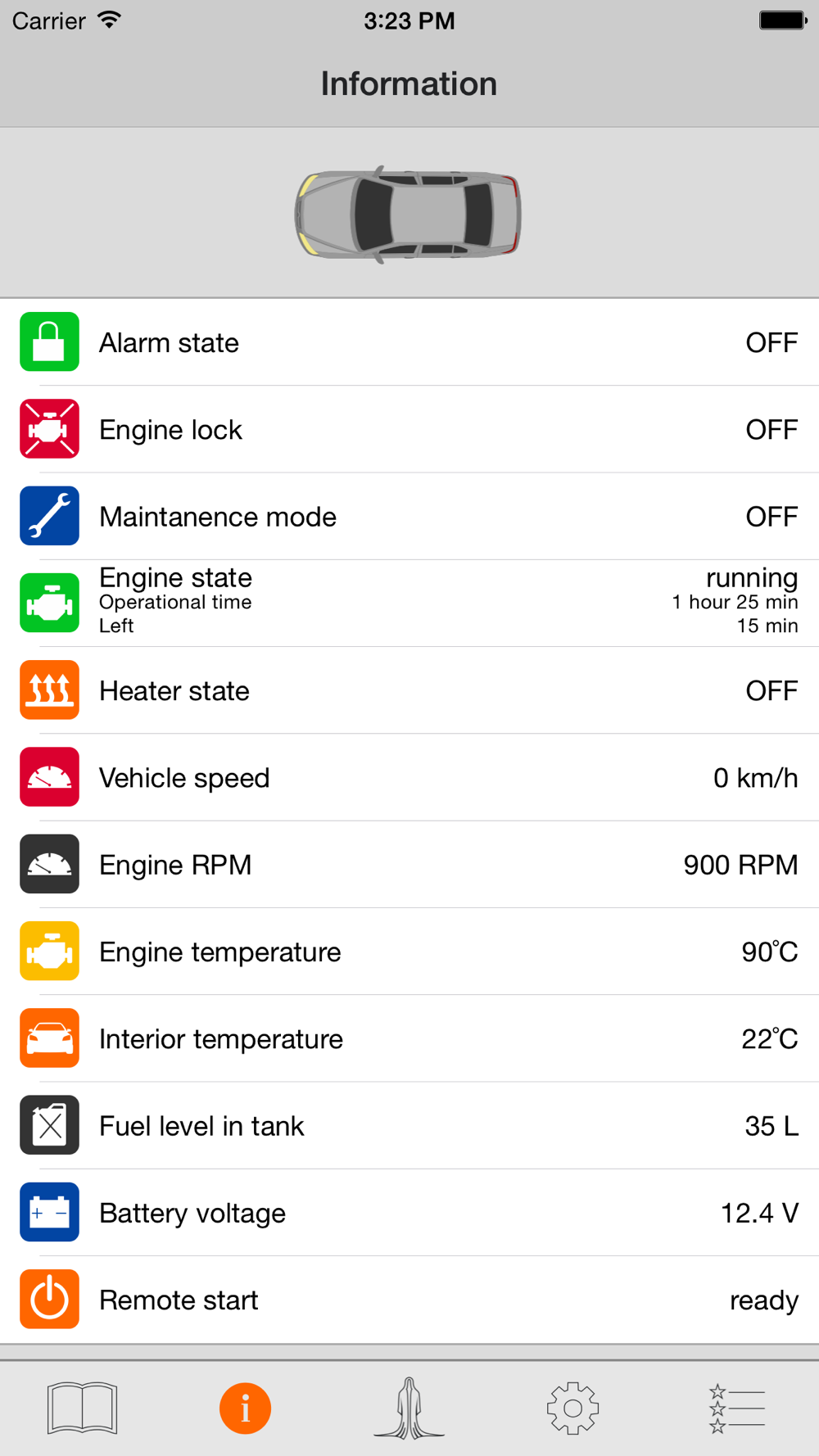Open the Engine state row
The width and height of the screenshot is (819, 1456).
tap(409, 603)
